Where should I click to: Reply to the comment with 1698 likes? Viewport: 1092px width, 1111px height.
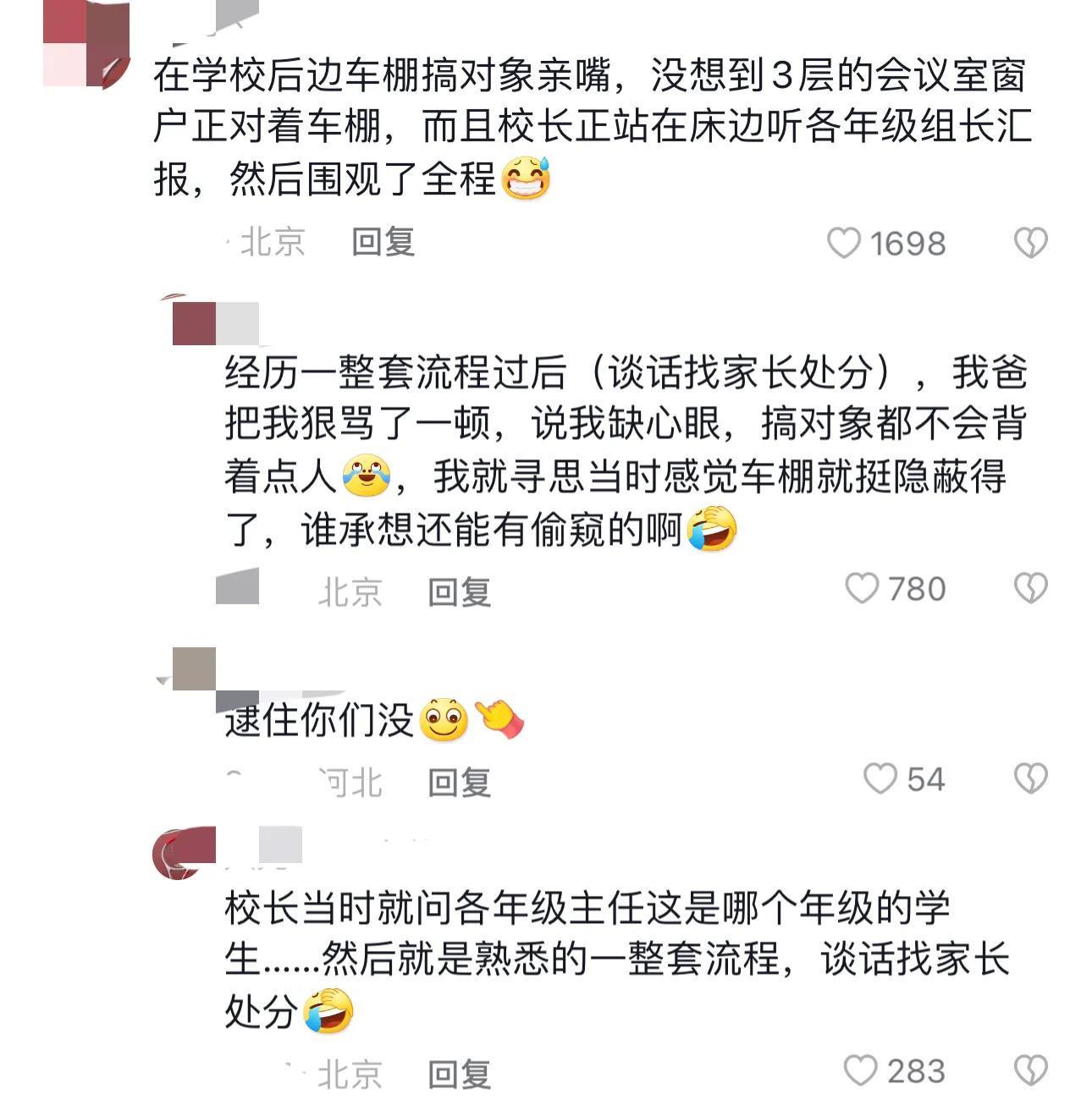(x=383, y=242)
